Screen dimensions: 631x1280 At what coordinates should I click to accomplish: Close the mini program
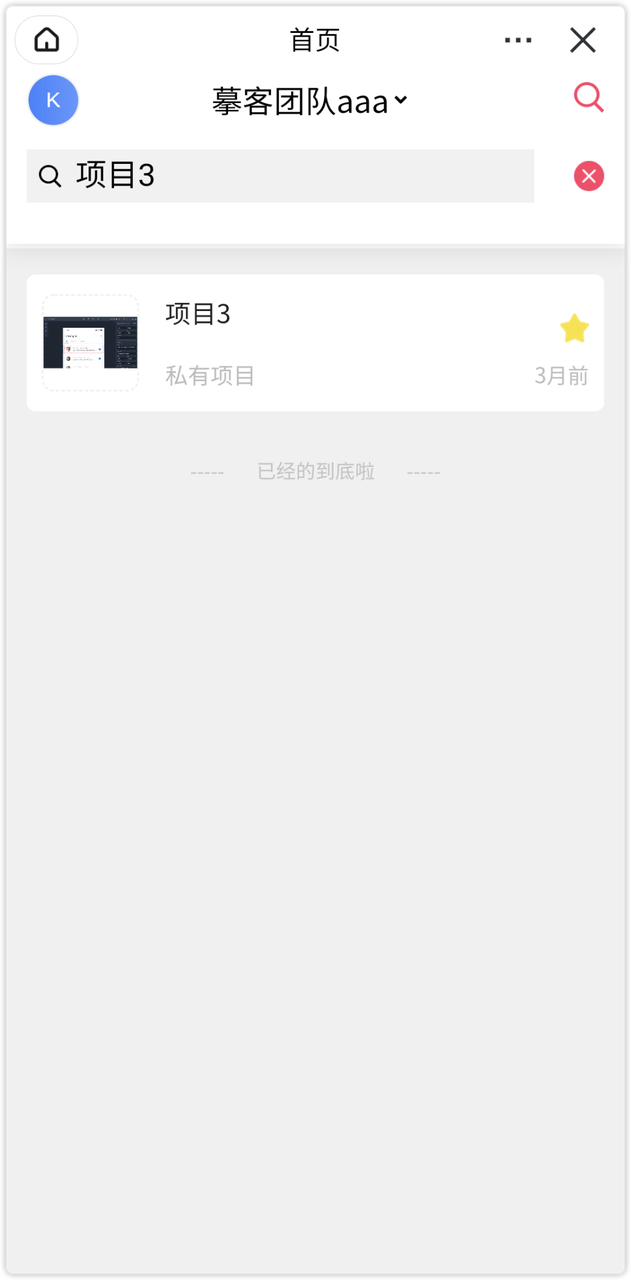[583, 40]
